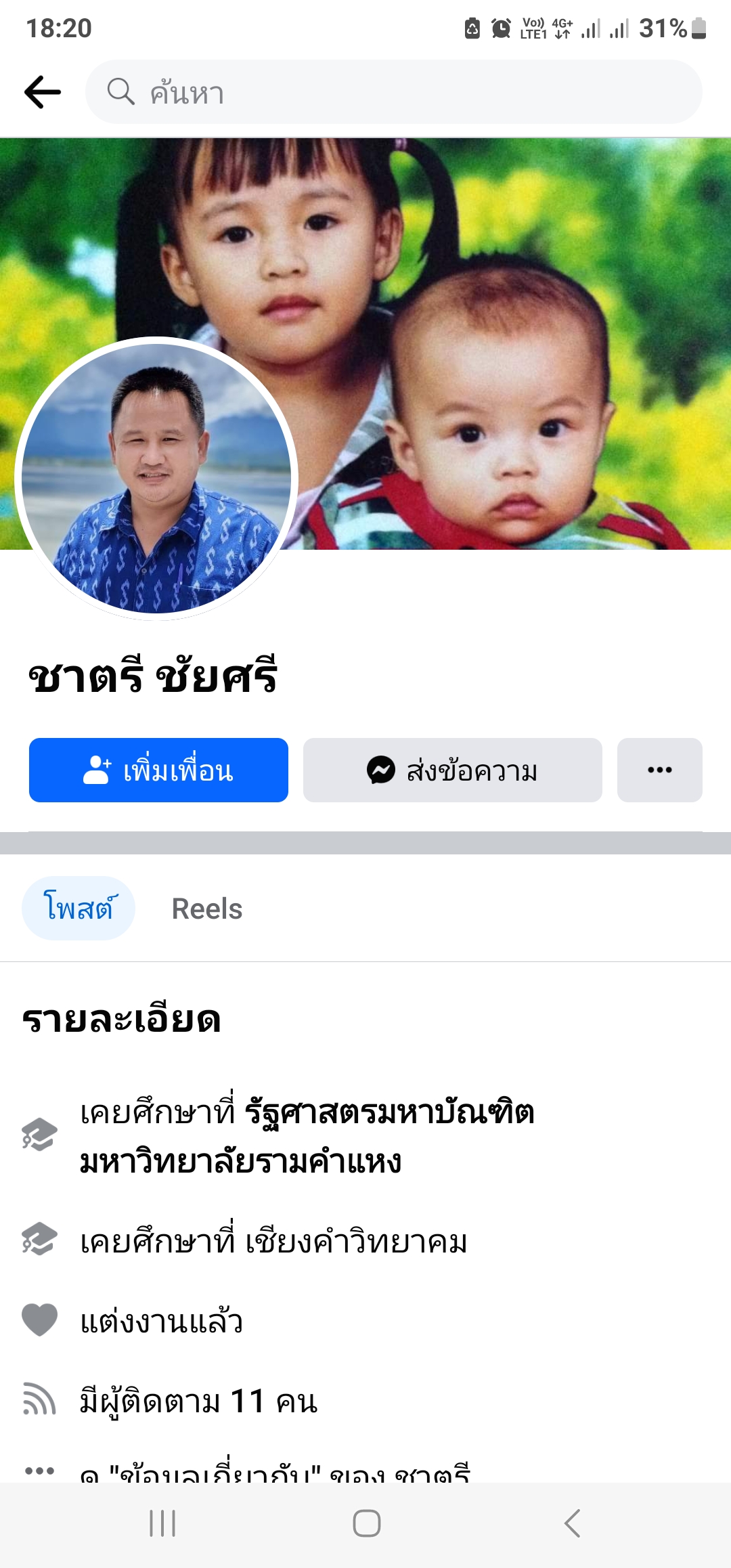Tap the ค้นหา search field
Image resolution: width=731 pixels, height=1568 pixels.
point(393,92)
